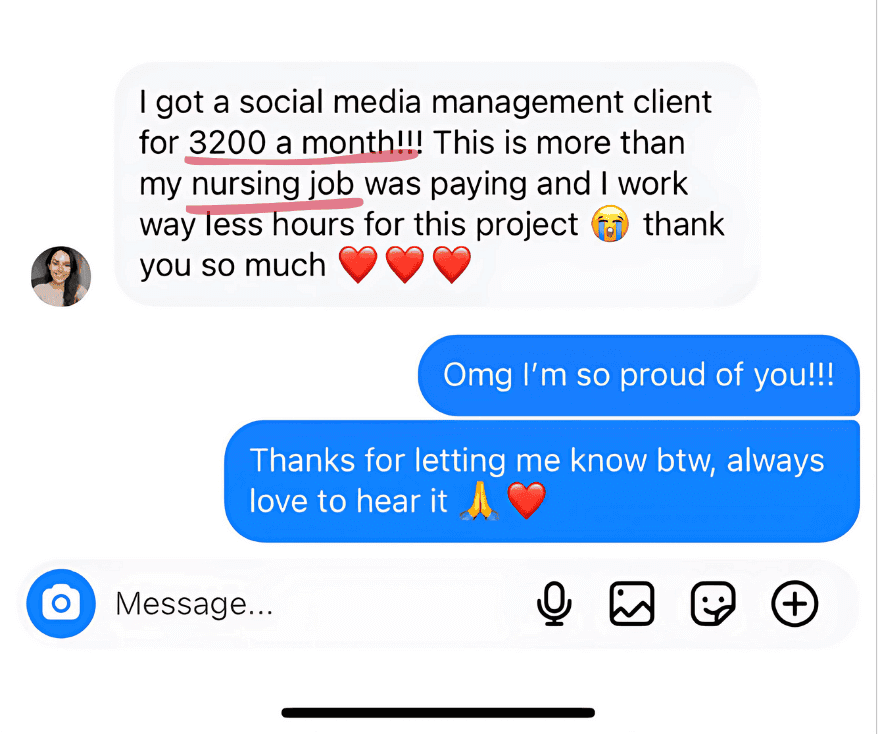Screen dimensions: 878x734
Task: Record a voice message with the microphone
Action: click(x=554, y=604)
